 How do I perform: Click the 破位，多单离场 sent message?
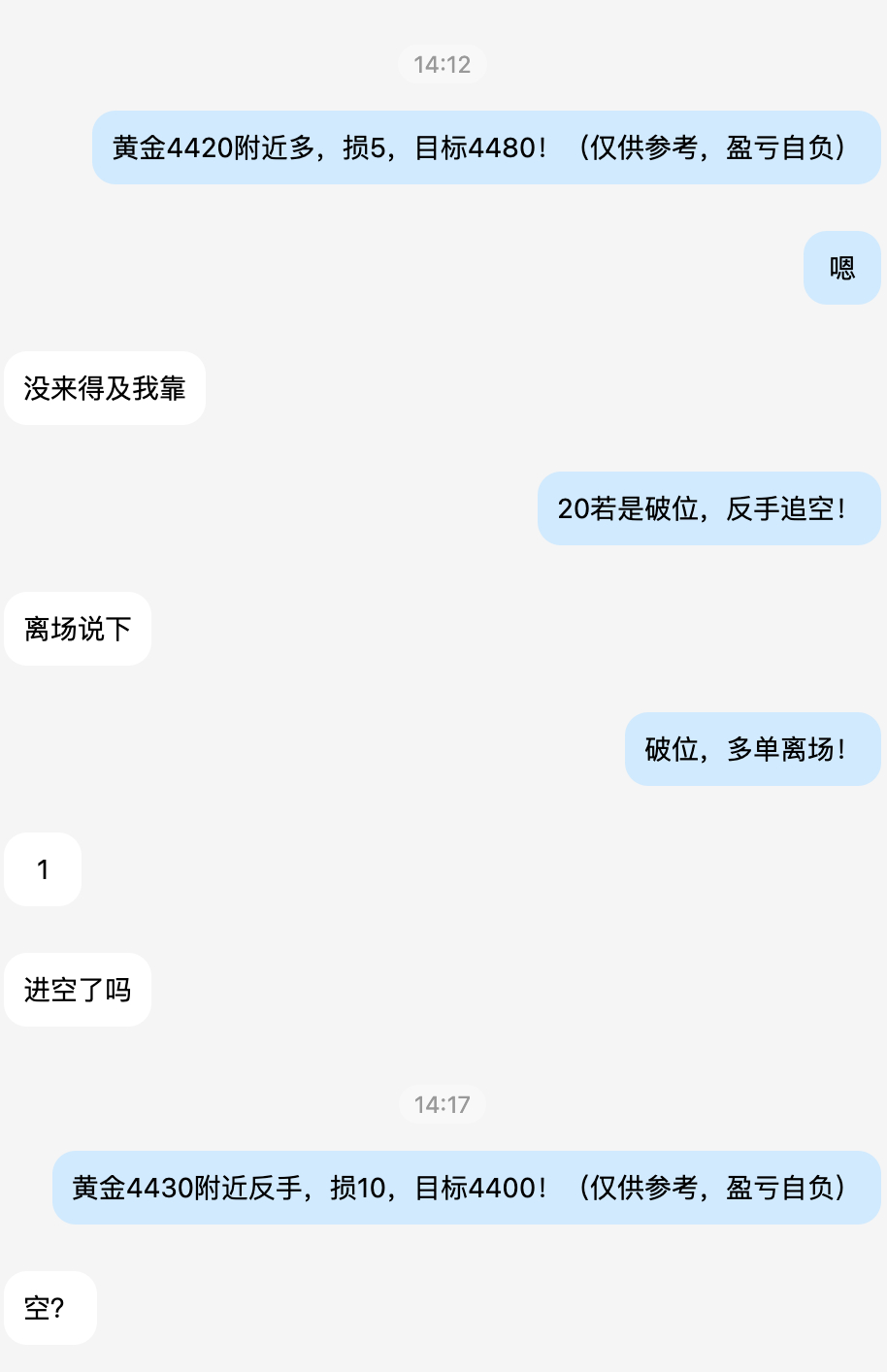click(x=752, y=749)
